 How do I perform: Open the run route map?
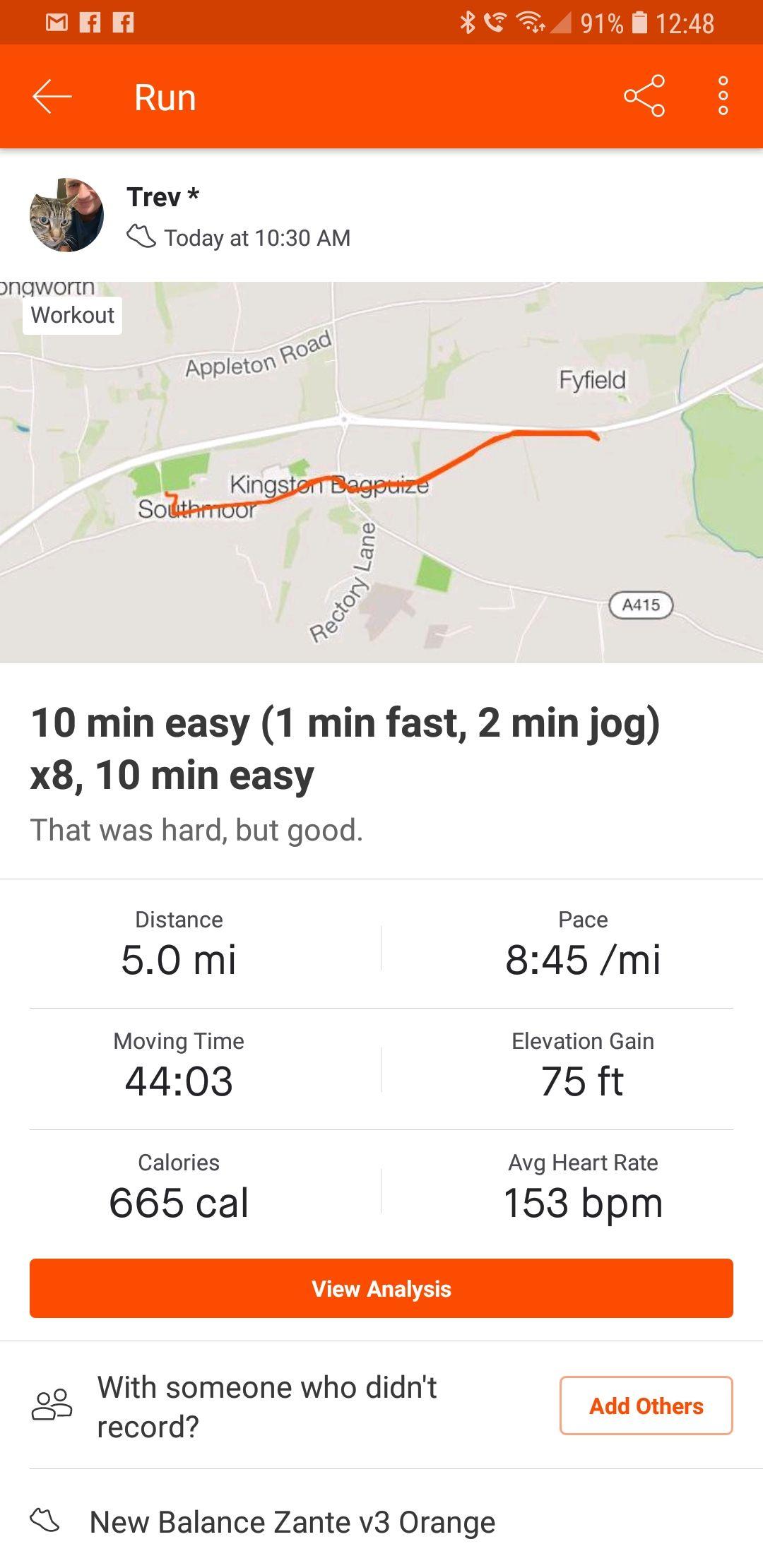coord(381,472)
